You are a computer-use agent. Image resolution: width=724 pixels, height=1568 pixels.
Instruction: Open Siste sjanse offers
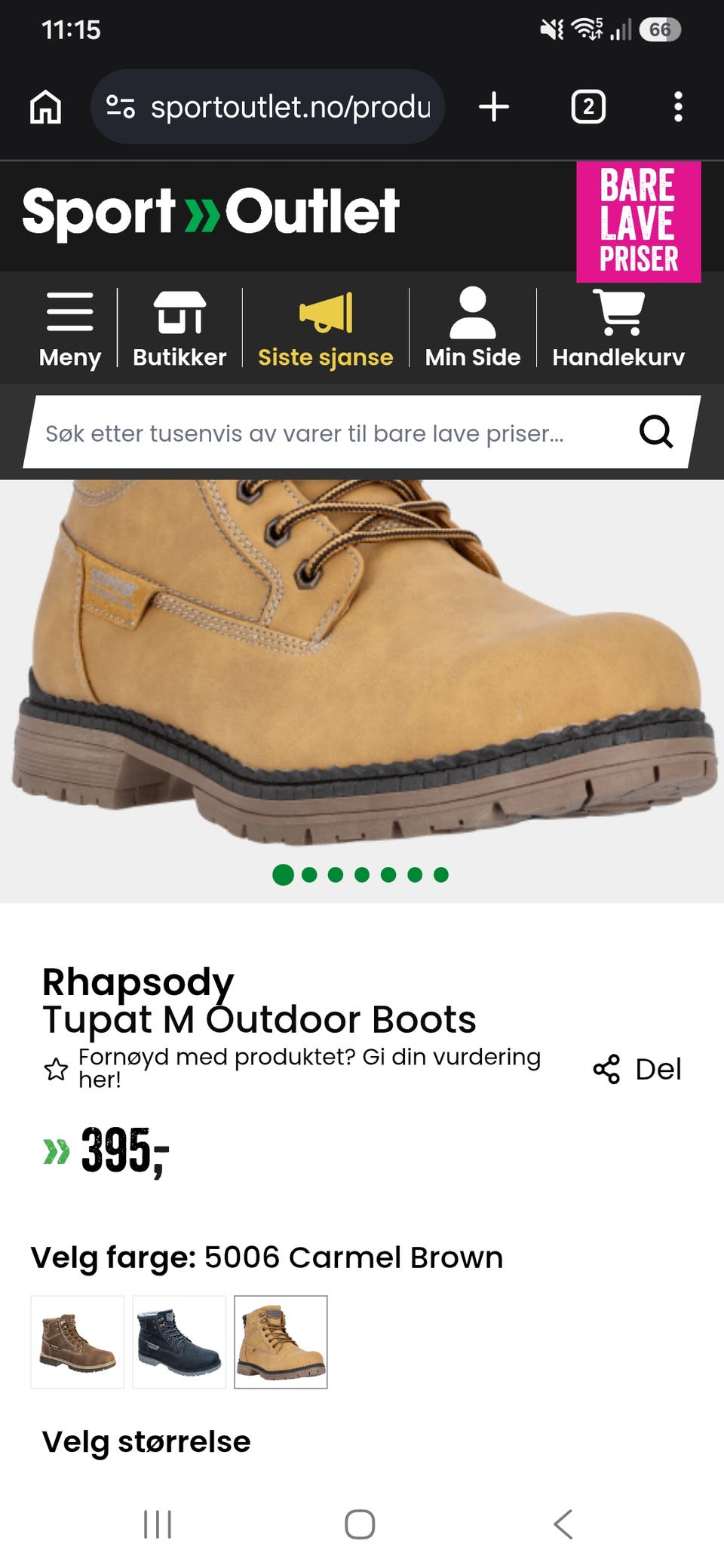326,328
